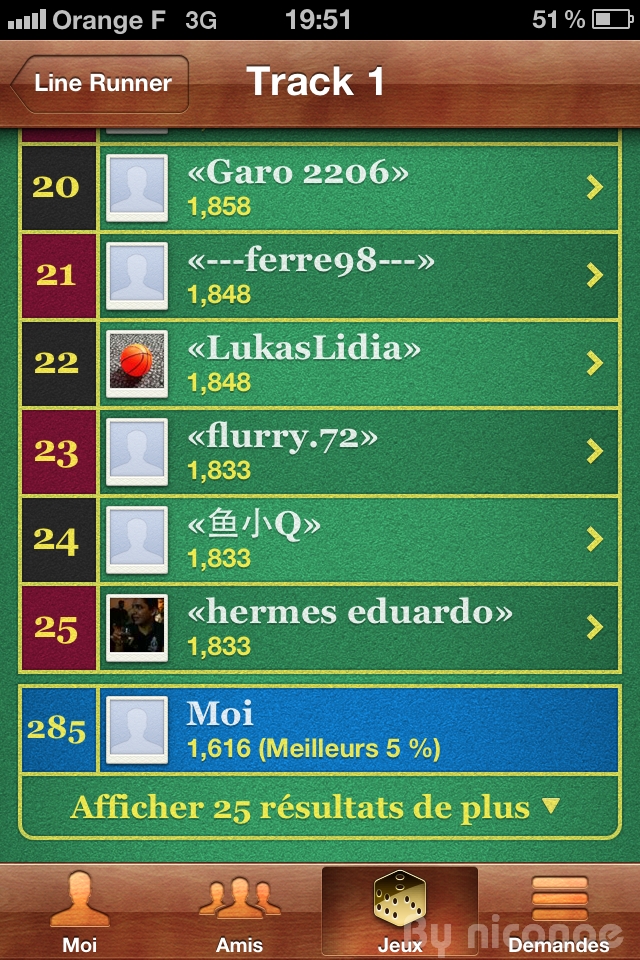View the ---ferre98--- player row

point(358,275)
